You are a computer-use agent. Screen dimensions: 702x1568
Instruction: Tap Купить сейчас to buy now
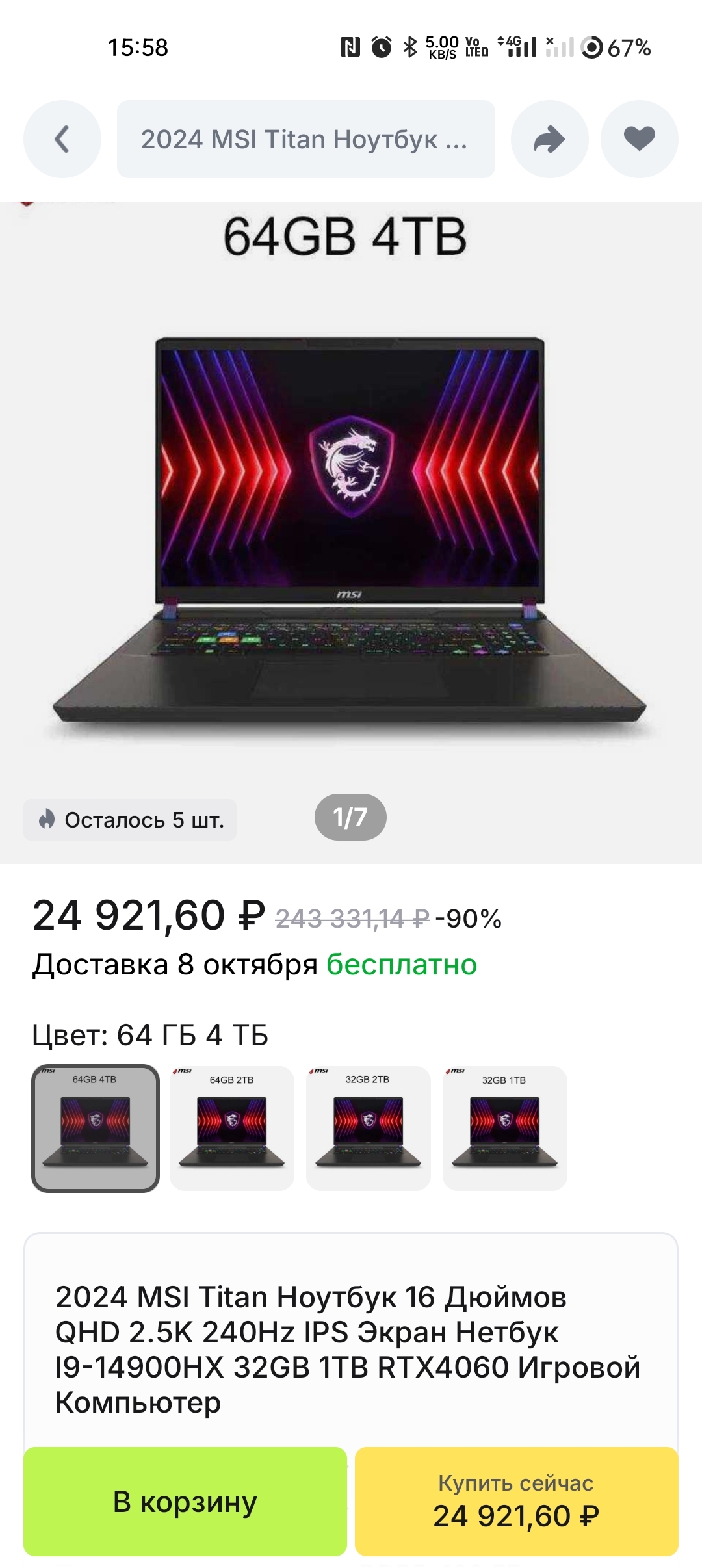(516, 1502)
